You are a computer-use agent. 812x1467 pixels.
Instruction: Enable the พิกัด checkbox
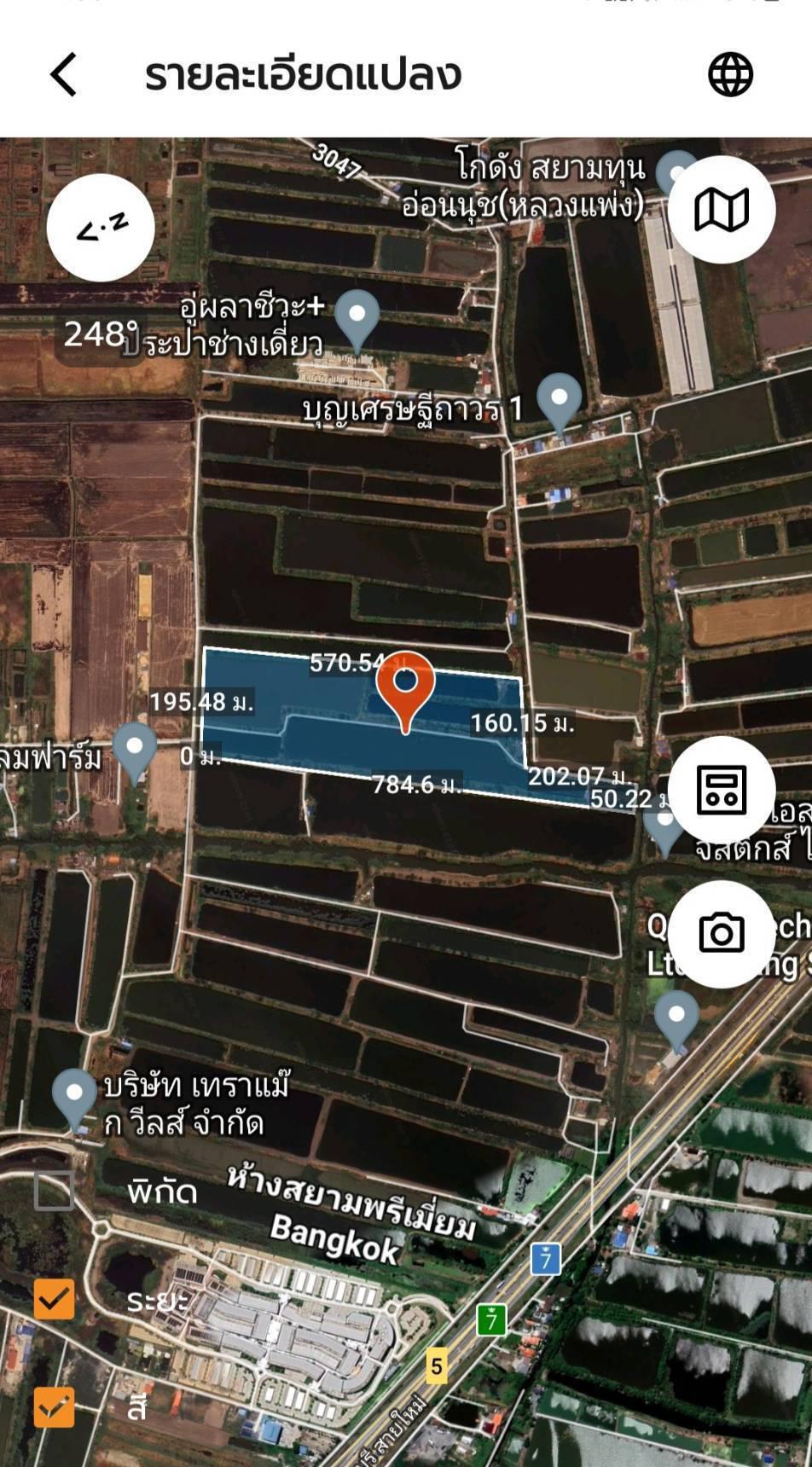click(54, 1191)
